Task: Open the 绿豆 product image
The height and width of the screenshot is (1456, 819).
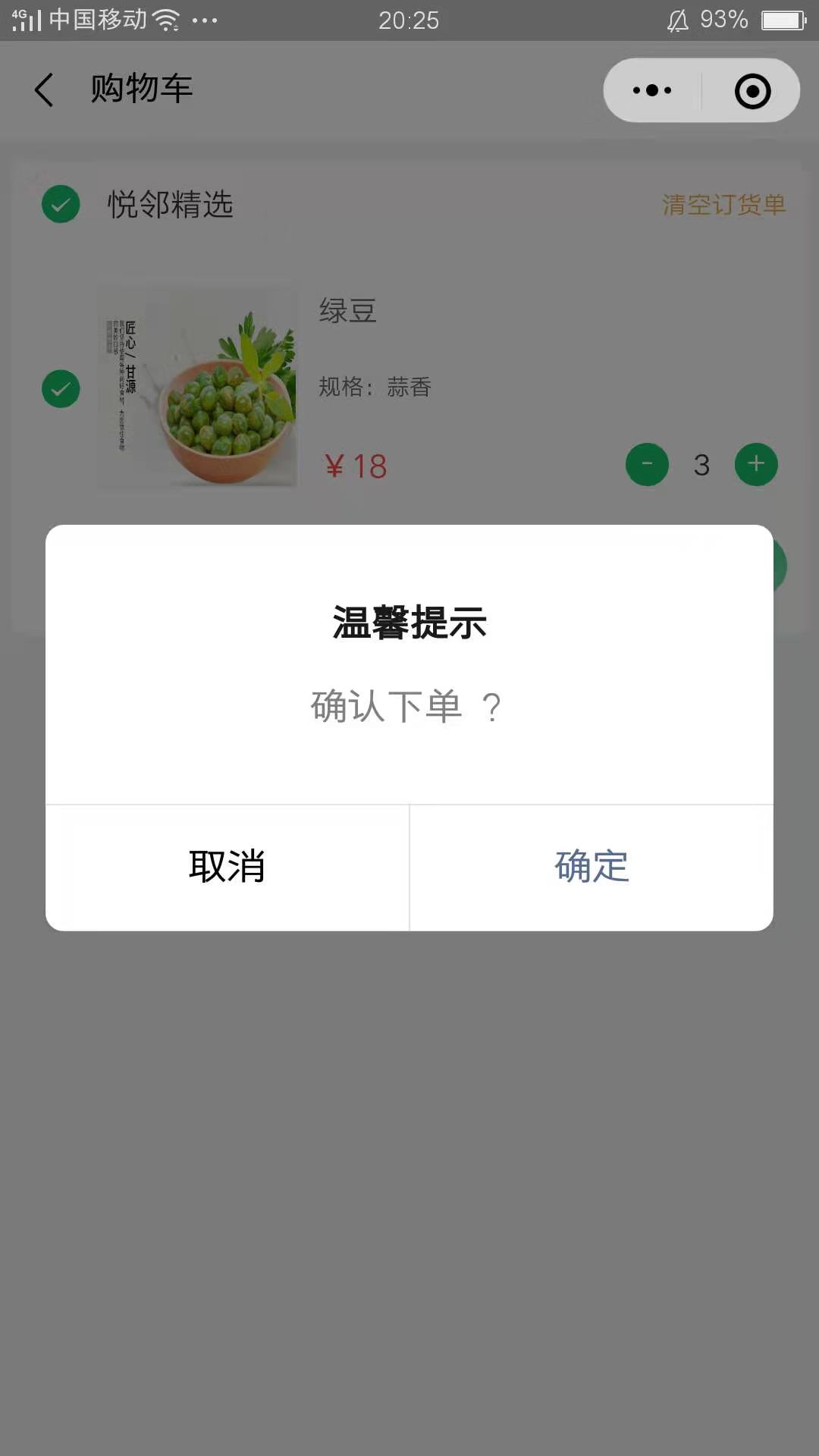Action: [197, 387]
